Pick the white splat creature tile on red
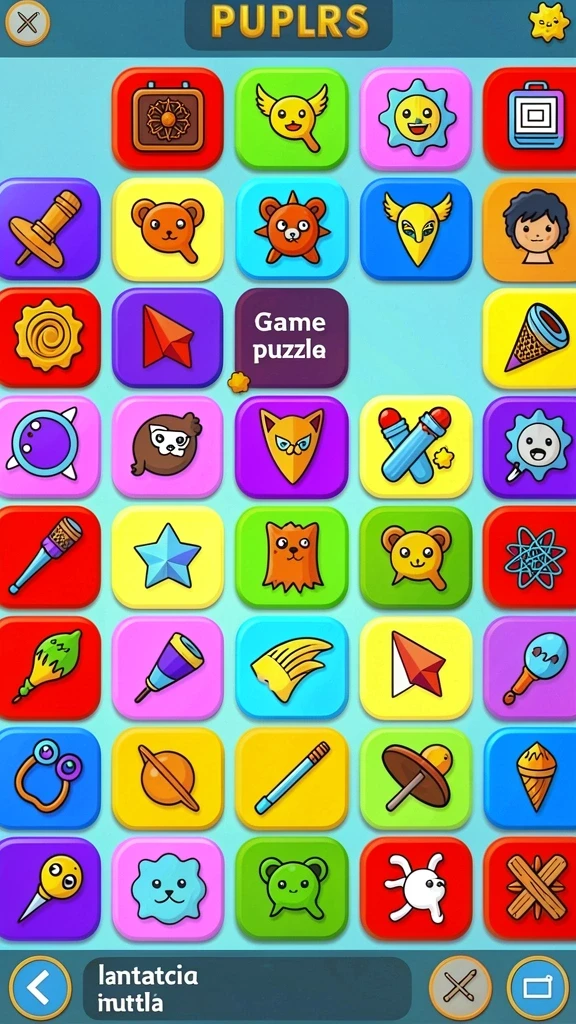The height and width of the screenshot is (1024, 576). click(x=416, y=889)
